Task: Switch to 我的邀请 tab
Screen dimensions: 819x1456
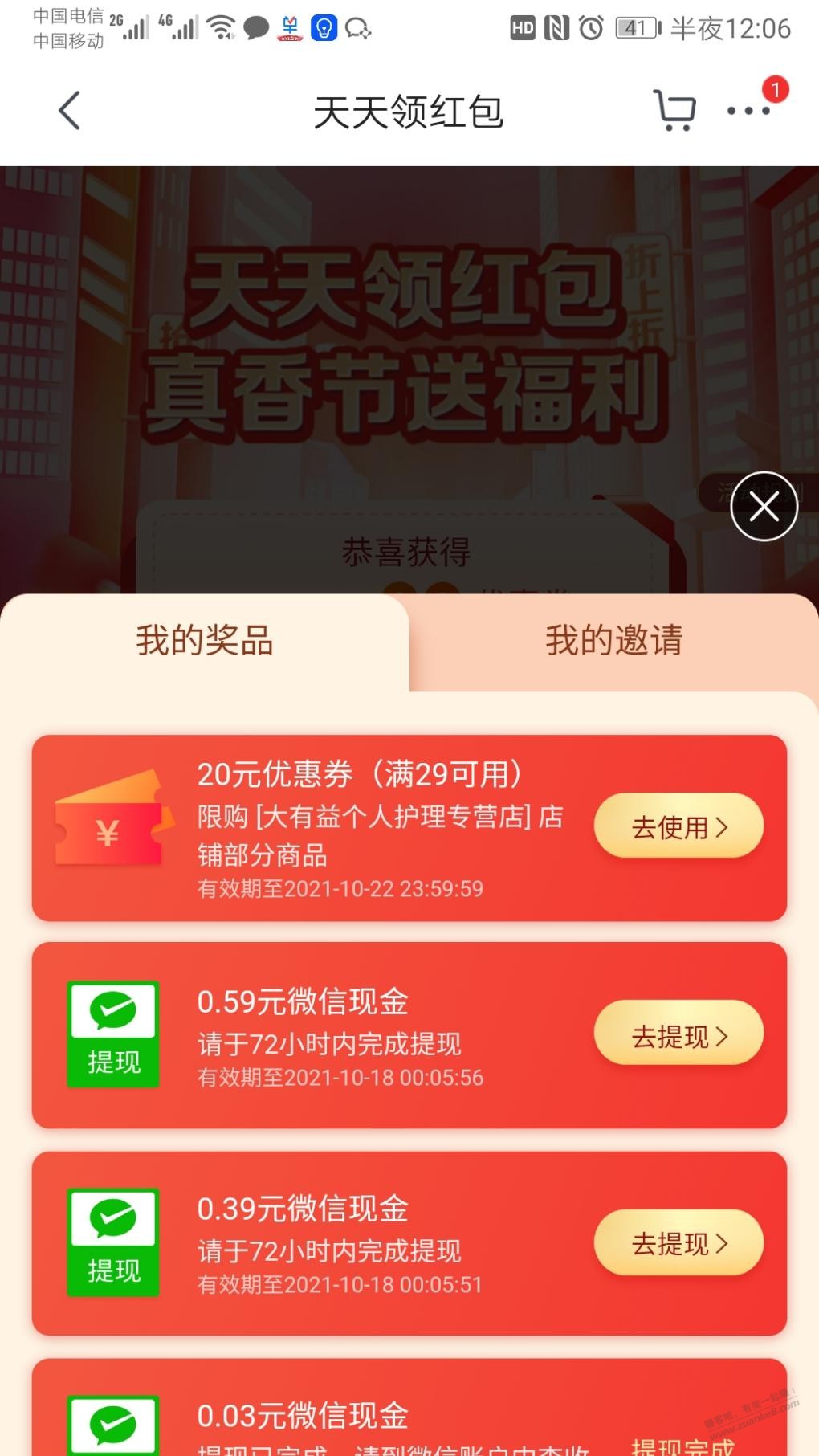Action: [613, 641]
